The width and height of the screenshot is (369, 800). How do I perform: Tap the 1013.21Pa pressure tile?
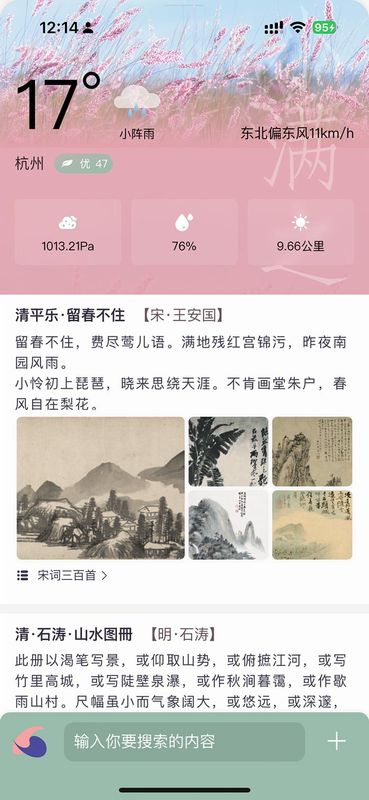coord(68,232)
